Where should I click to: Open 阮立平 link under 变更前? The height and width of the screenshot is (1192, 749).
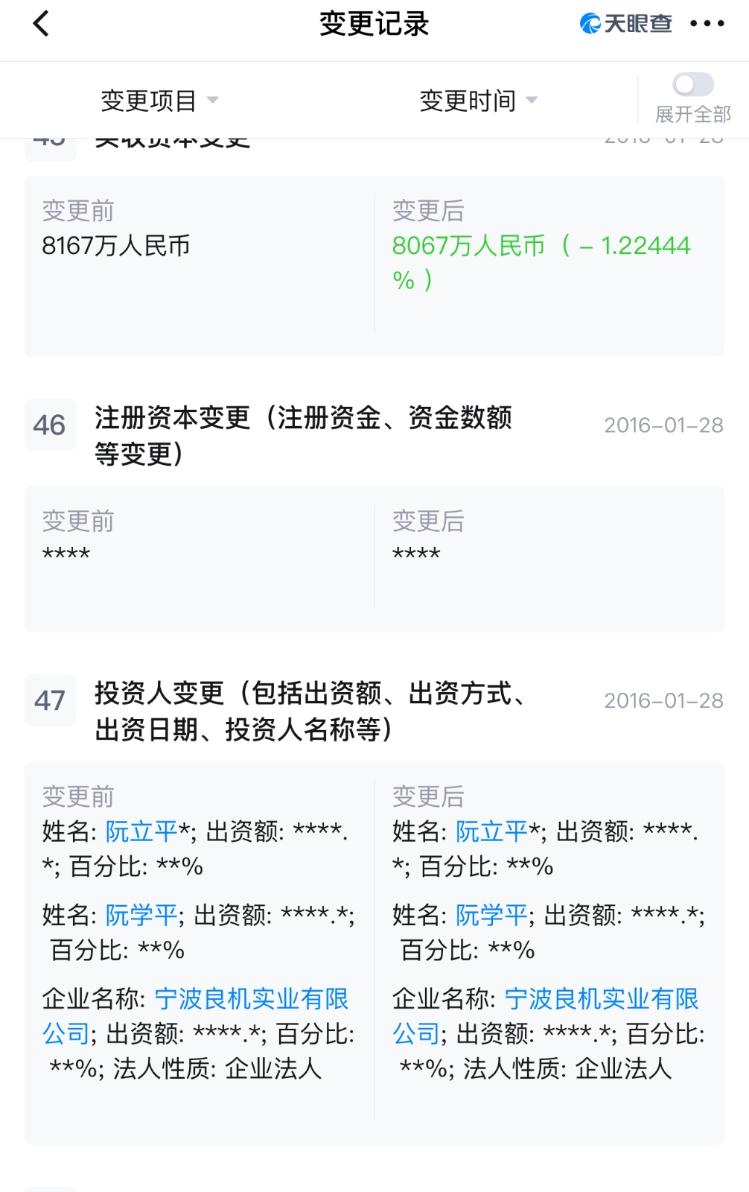tap(141, 832)
